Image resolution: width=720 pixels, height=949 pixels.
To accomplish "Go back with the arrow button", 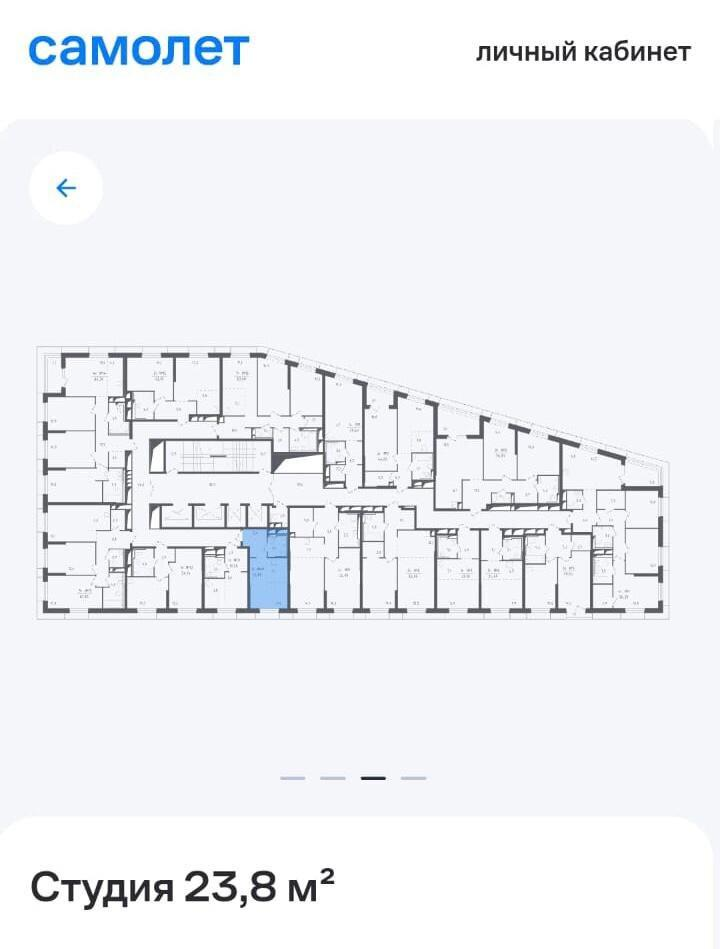I will click(x=66, y=188).
